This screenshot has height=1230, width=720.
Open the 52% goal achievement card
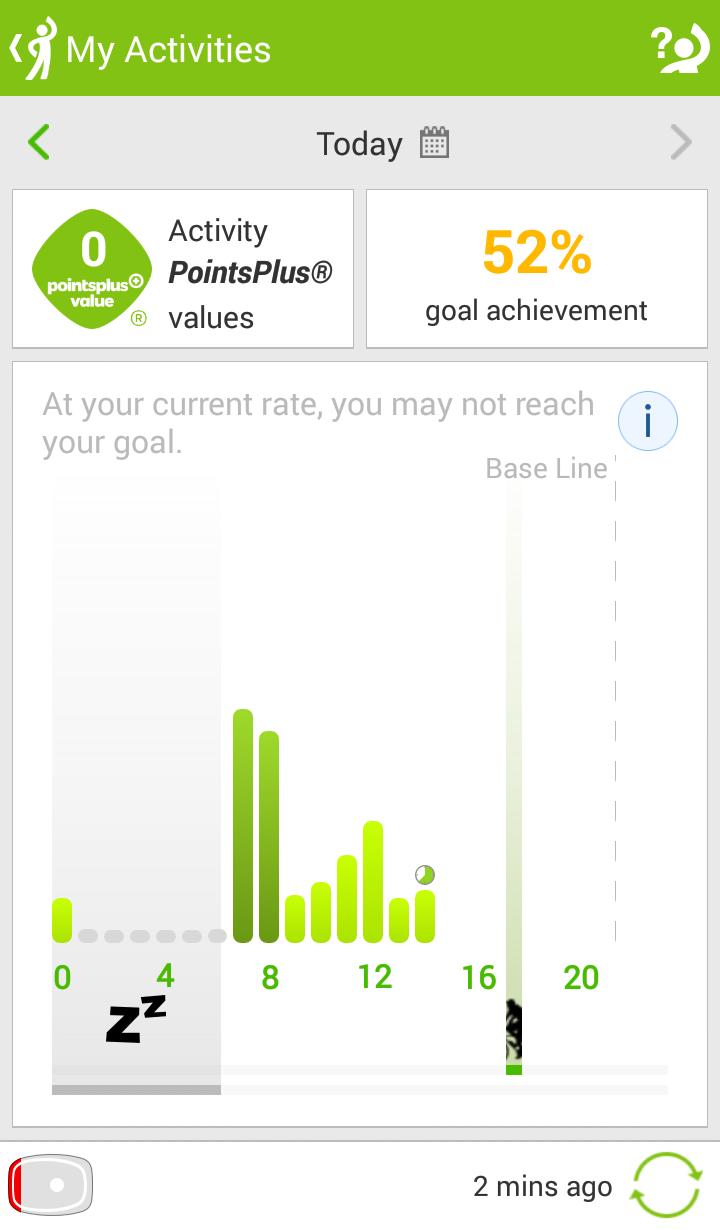click(536, 268)
